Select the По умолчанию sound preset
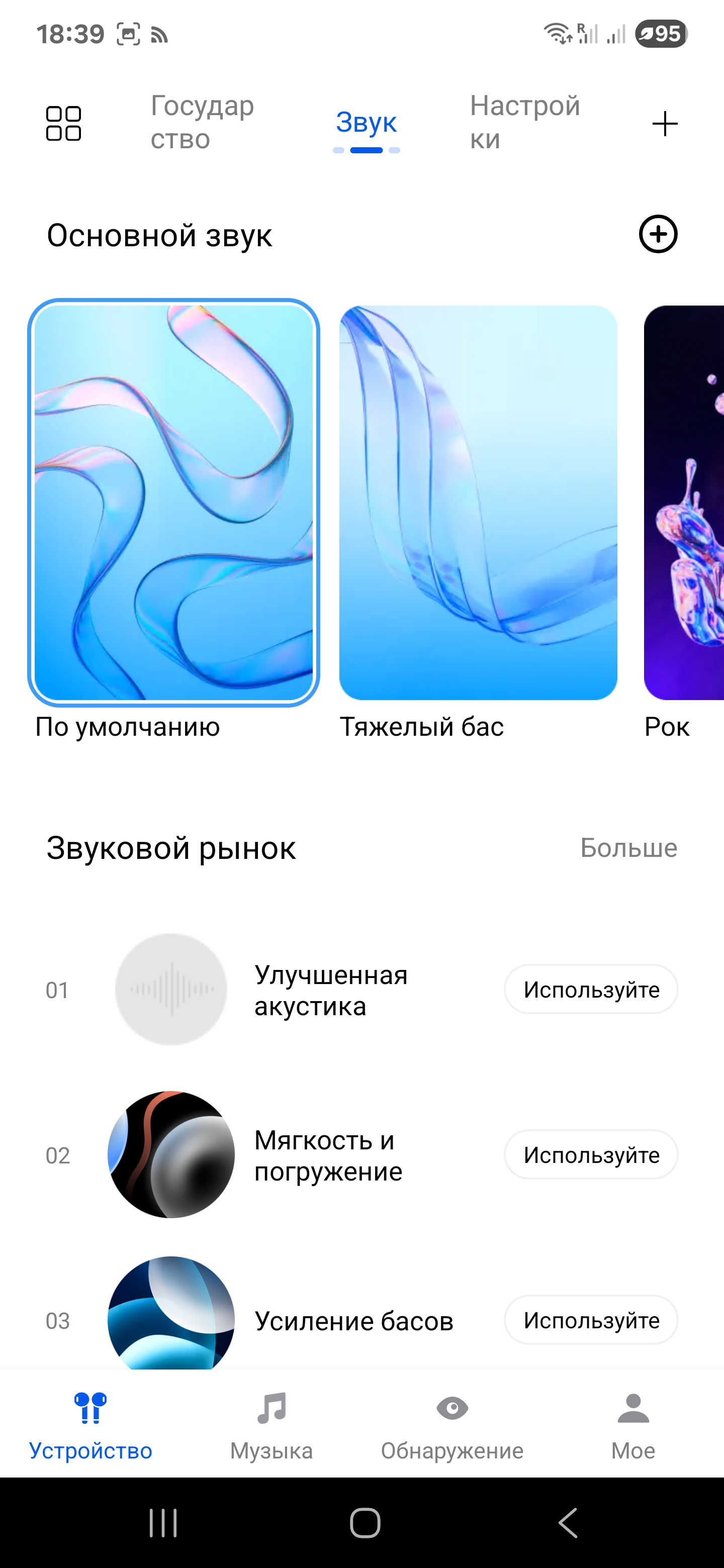 pos(173,503)
